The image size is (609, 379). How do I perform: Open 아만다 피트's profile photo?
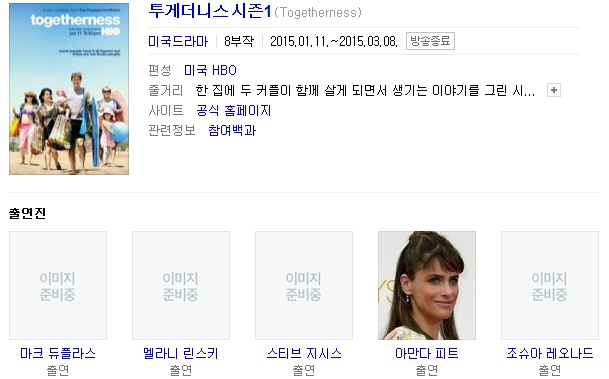427,285
